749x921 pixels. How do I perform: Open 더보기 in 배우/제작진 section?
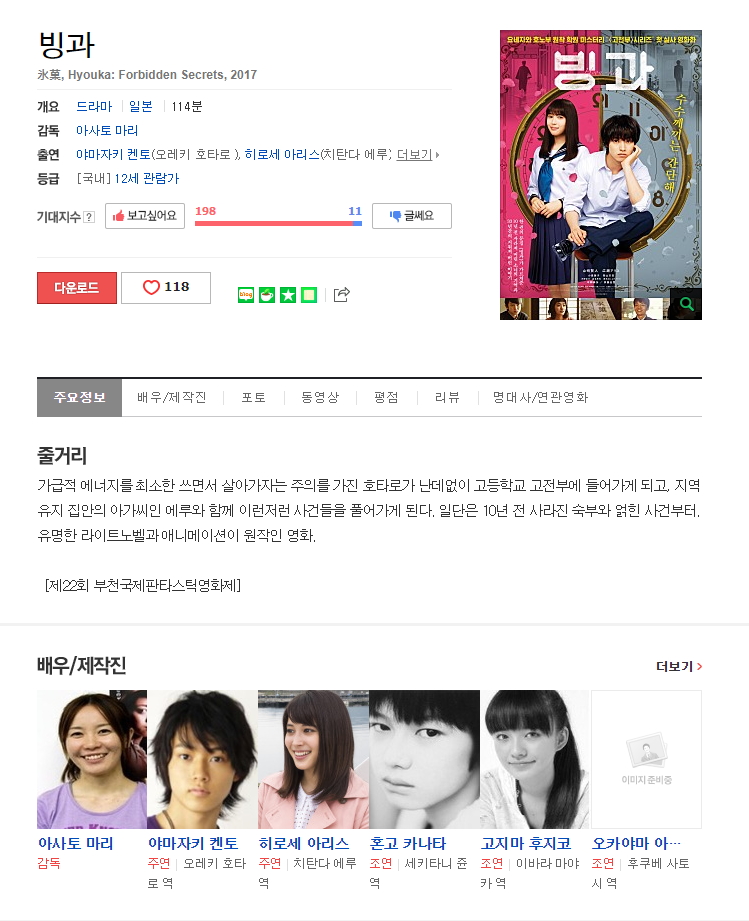click(678, 666)
